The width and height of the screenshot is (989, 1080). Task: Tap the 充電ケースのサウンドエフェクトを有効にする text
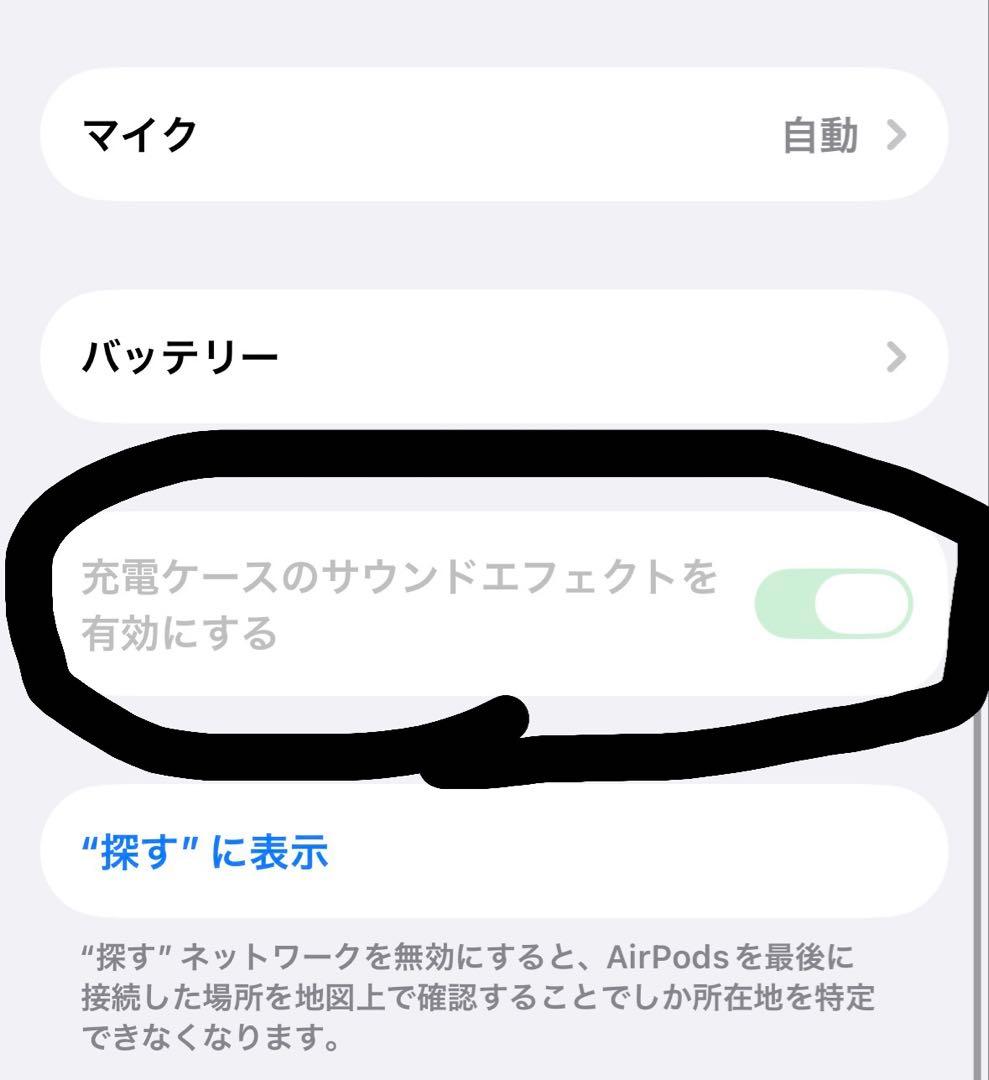coord(400,602)
